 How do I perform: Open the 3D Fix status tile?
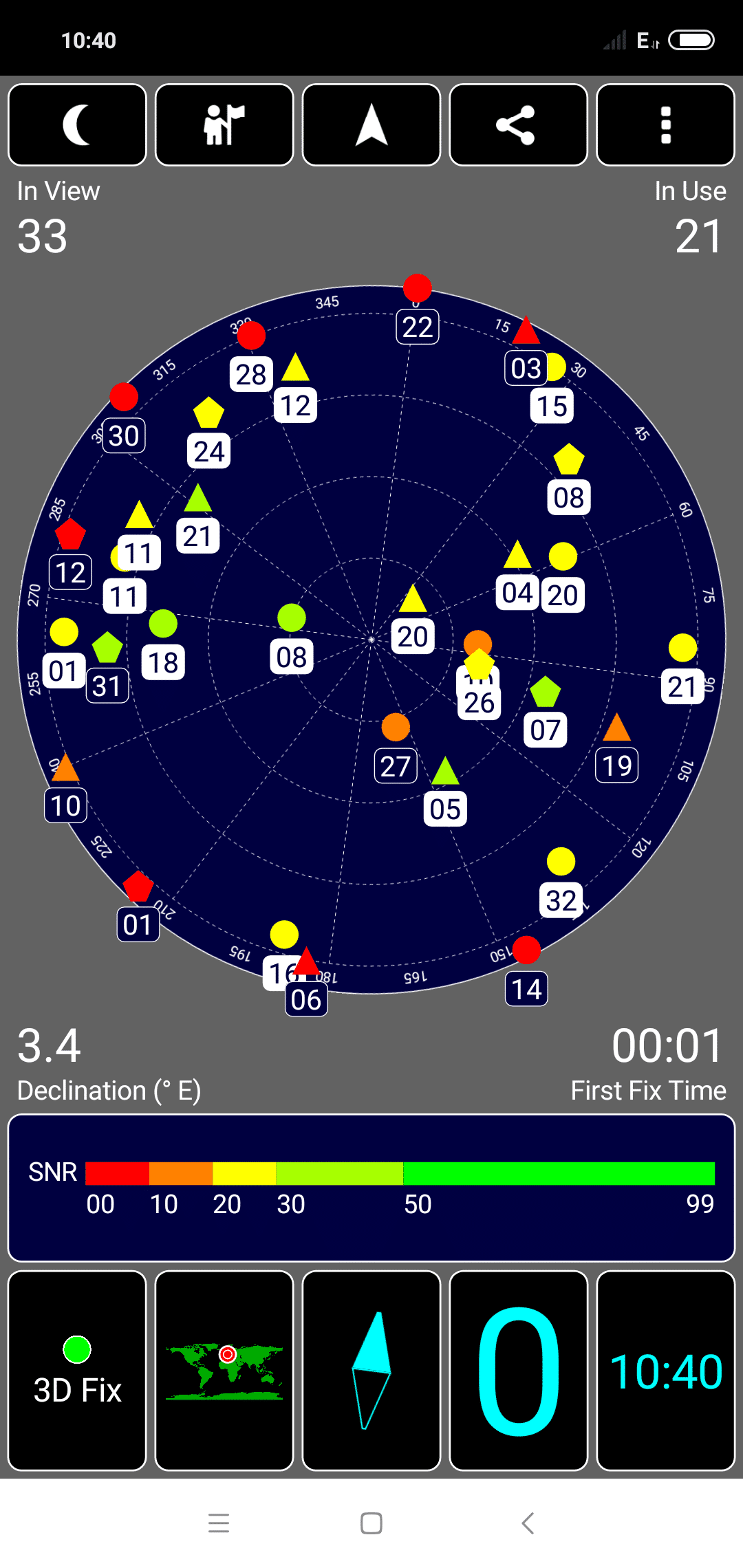tap(77, 1371)
